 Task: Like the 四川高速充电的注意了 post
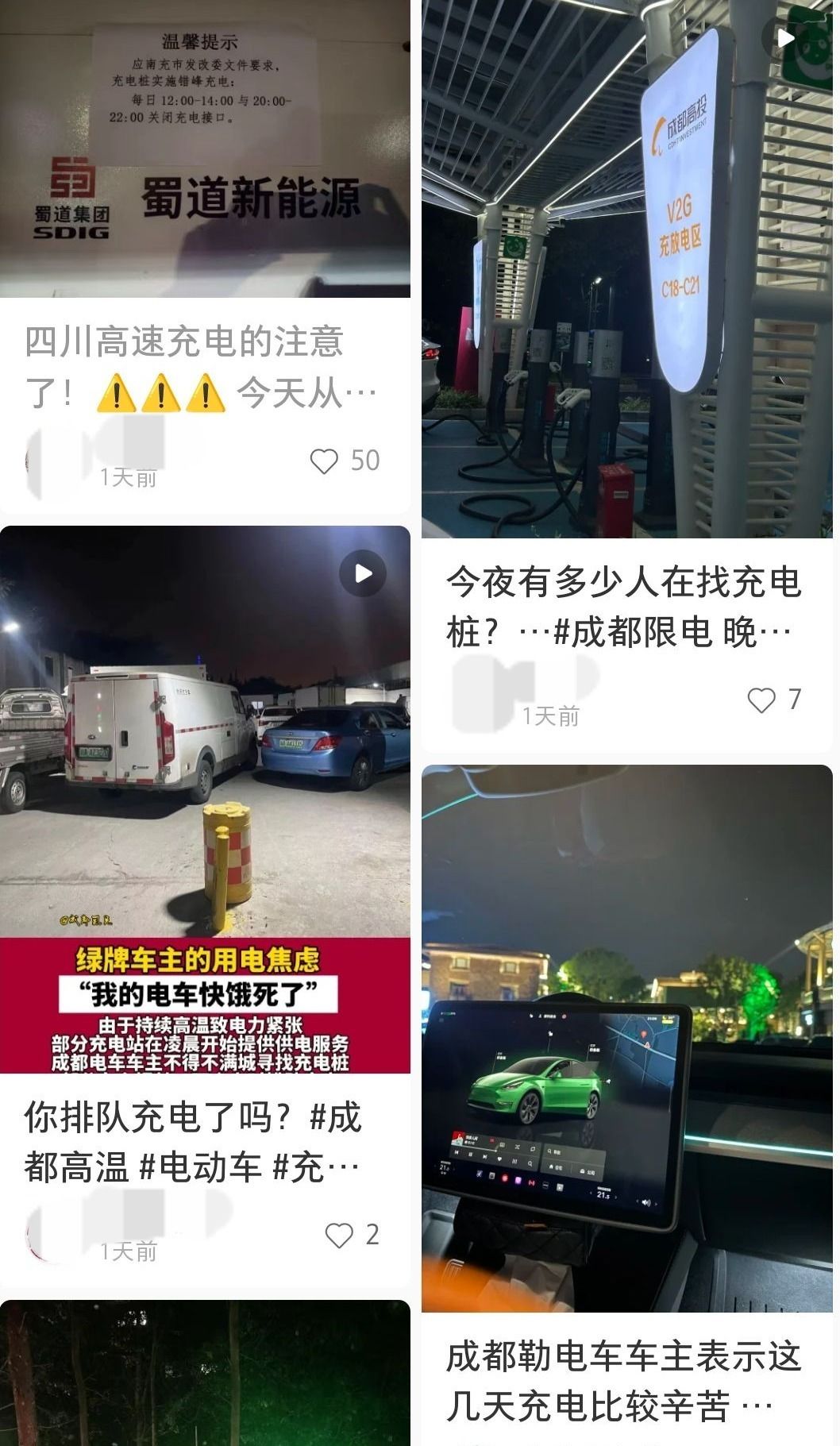click(x=324, y=461)
